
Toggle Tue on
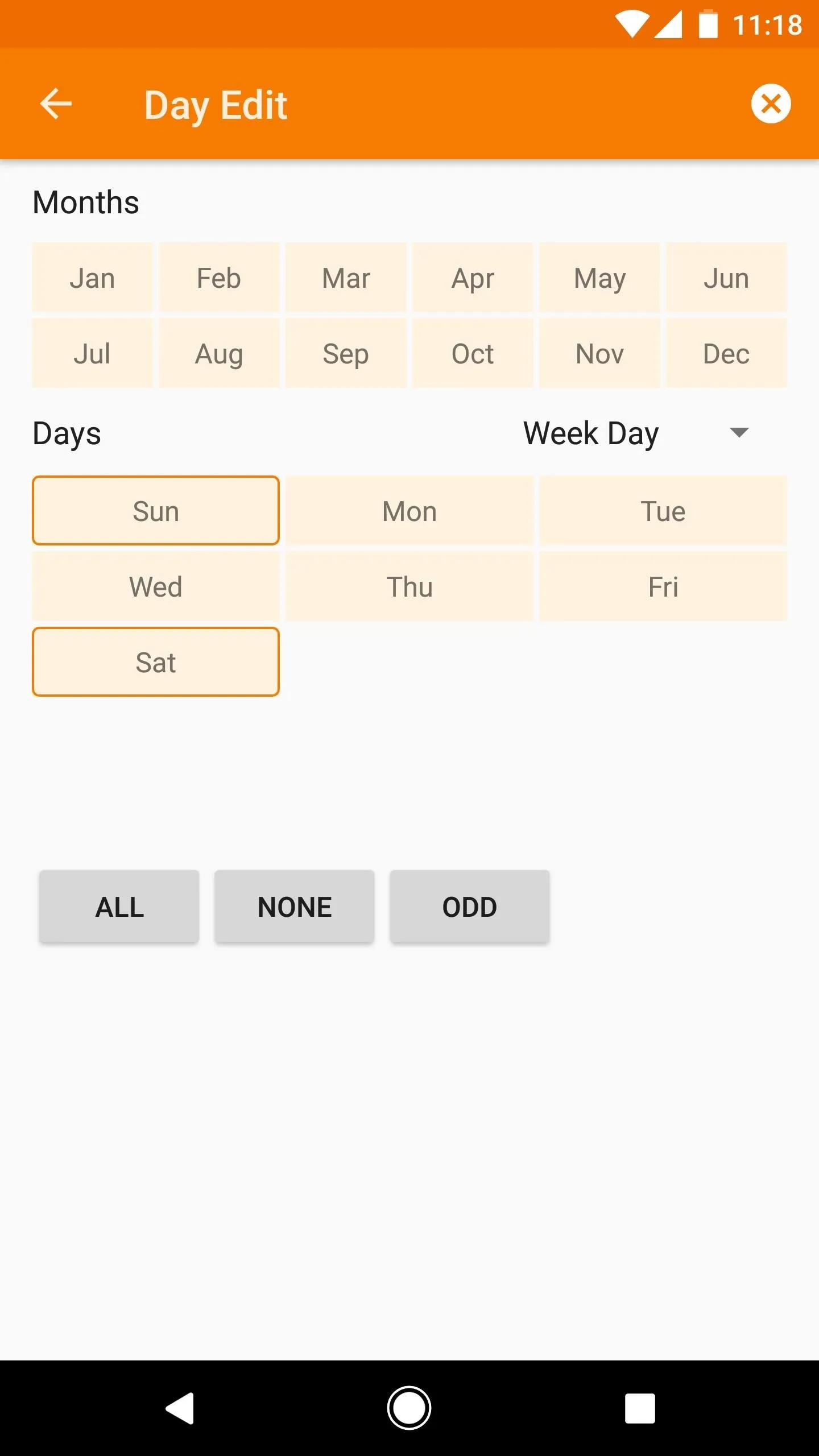tap(663, 511)
